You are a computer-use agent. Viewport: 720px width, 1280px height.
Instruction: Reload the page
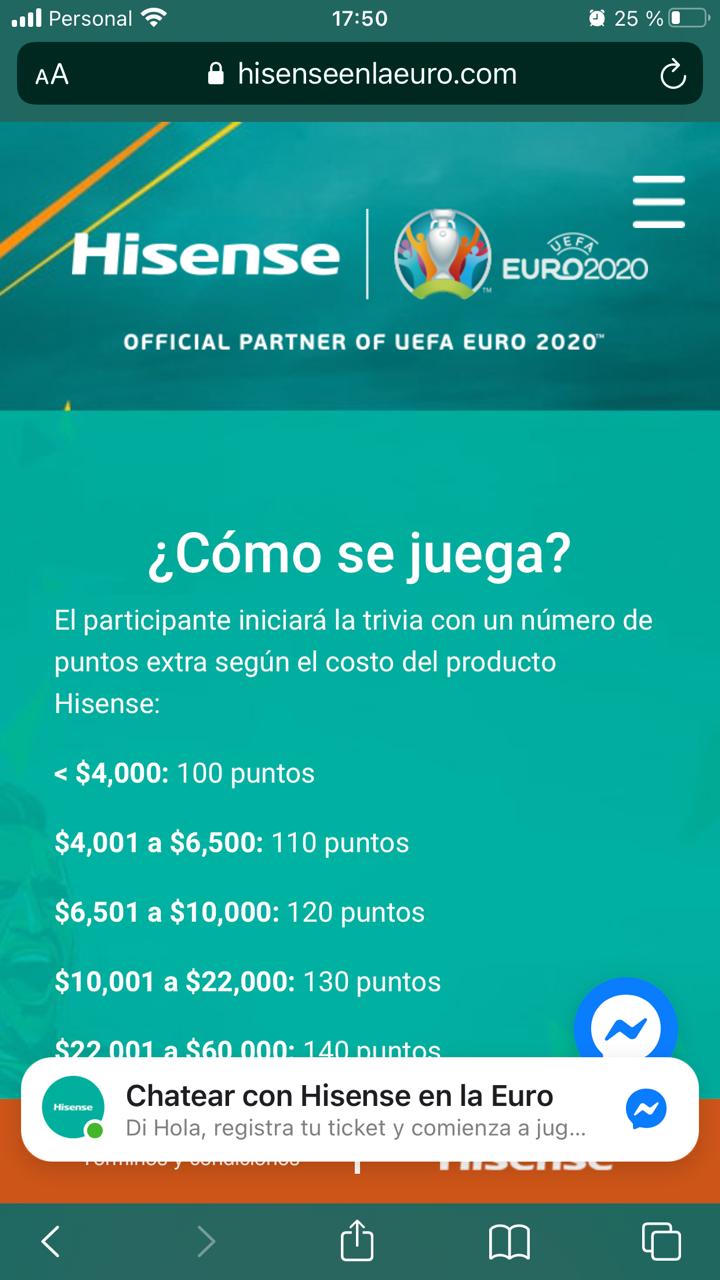point(673,74)
